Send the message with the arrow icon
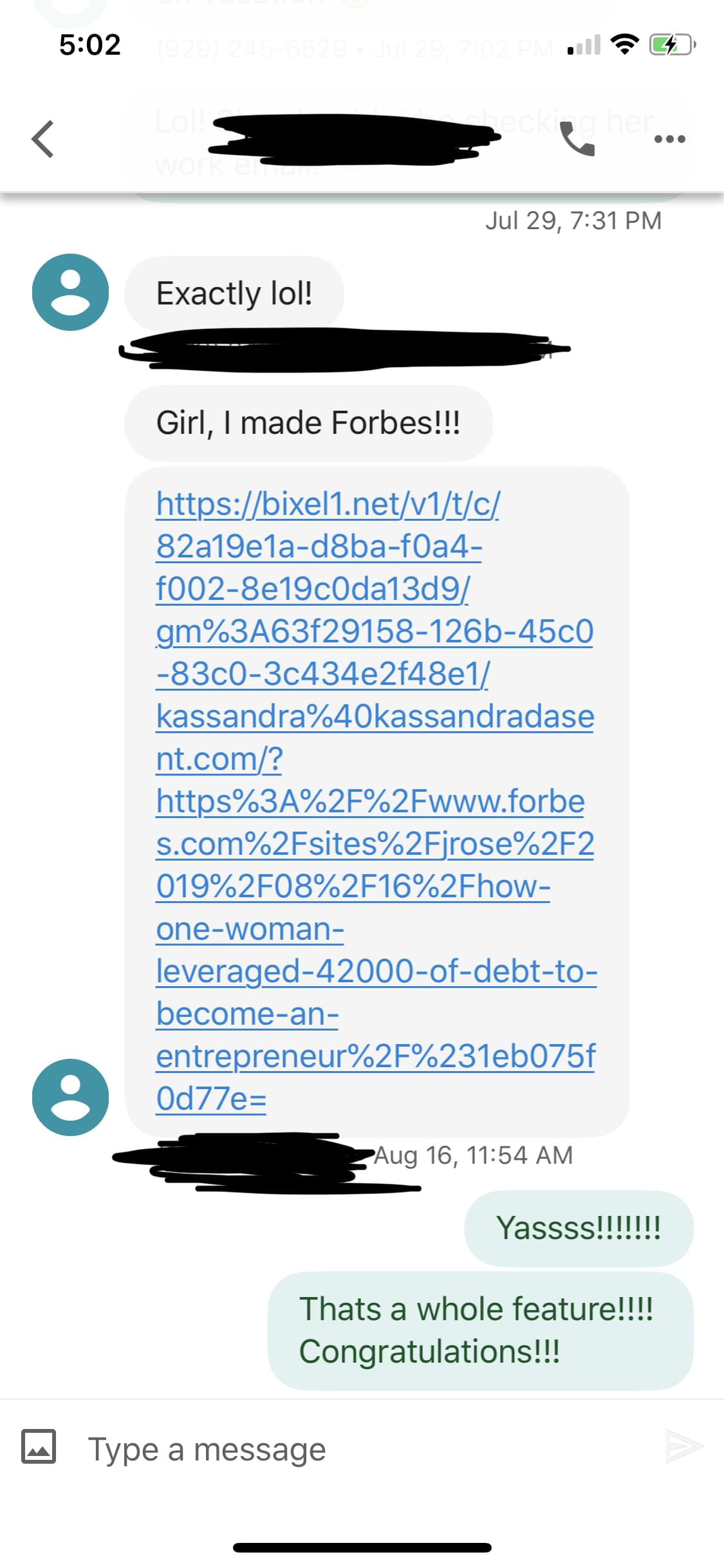Screen dimensions: 724x1568 (x=683, y=1446)
